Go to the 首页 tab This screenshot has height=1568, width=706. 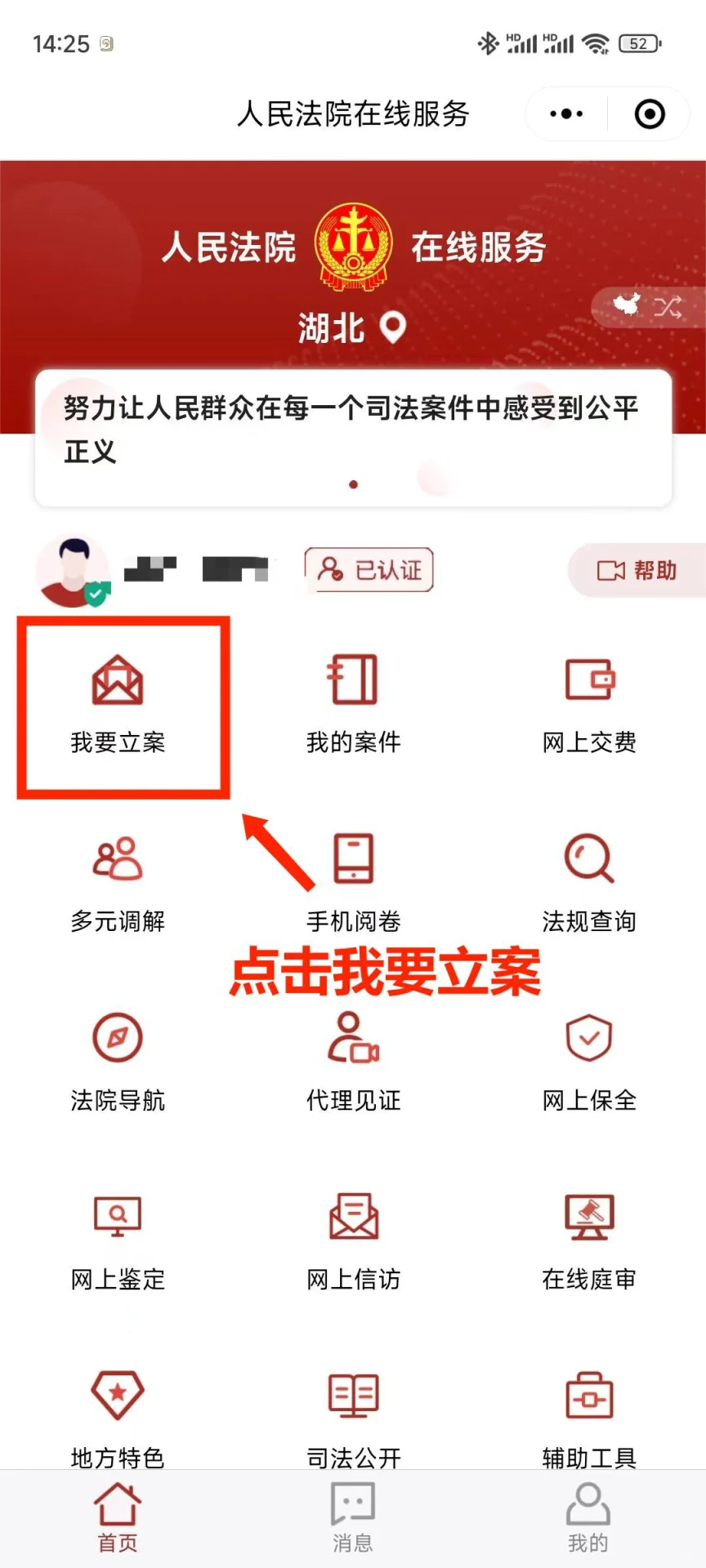pyautogui.click(x=118, y=1517)
